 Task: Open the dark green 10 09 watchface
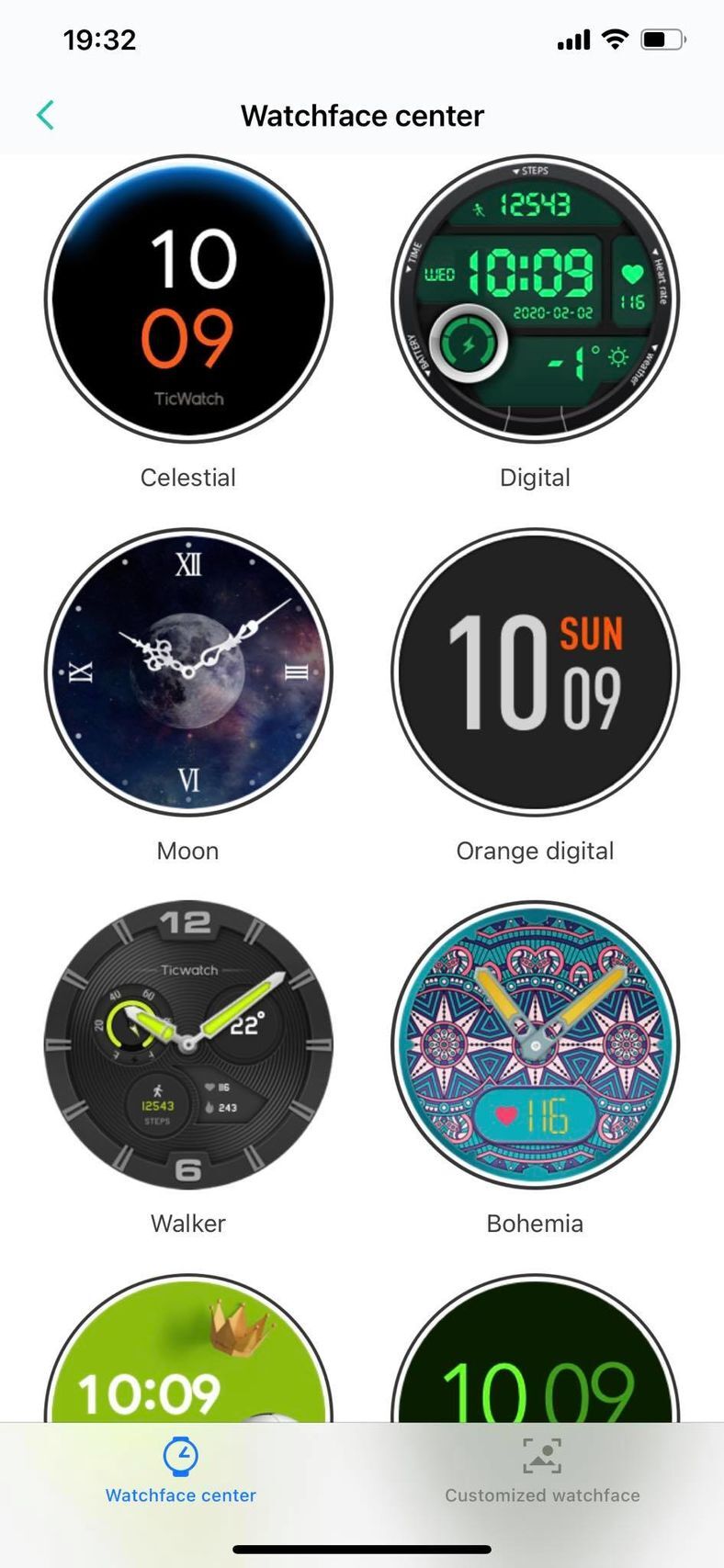coord(535,1359)
